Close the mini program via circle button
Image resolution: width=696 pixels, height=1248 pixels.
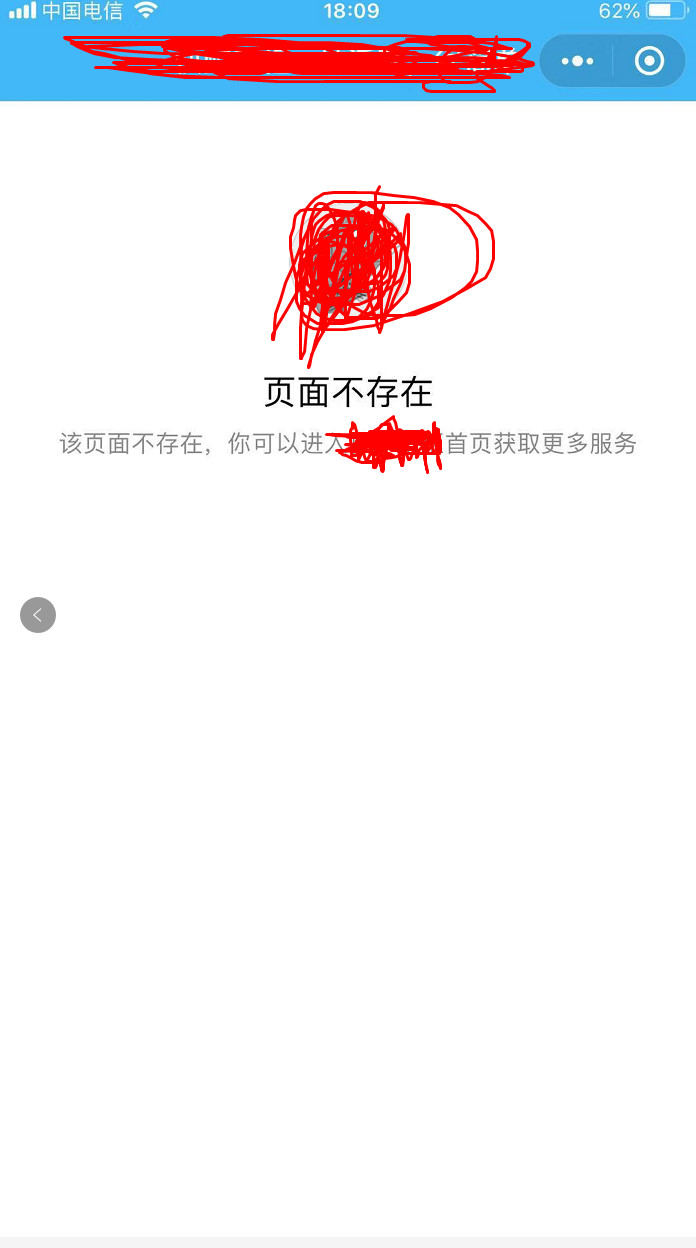click(x=649, y=62)
